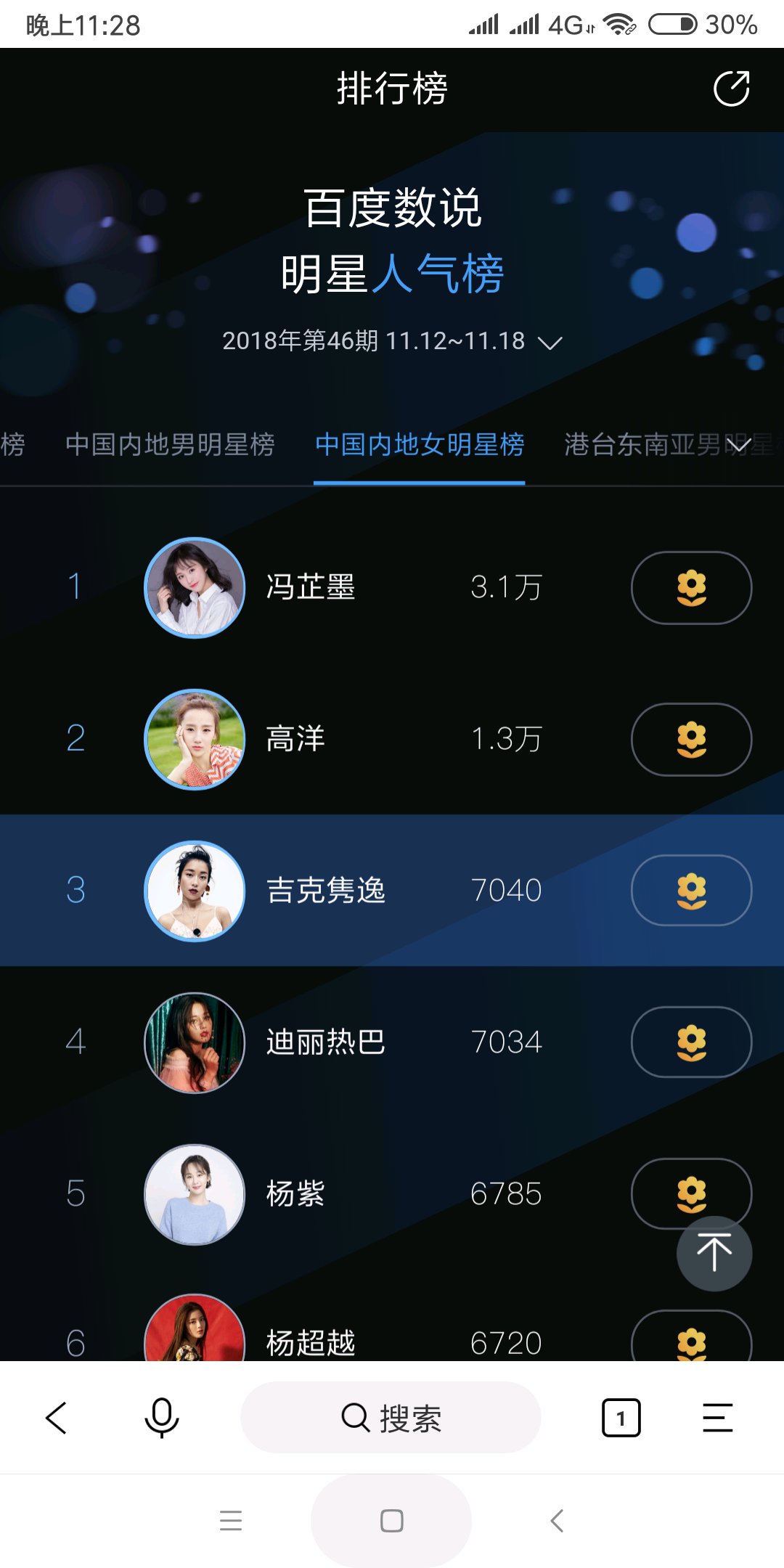
Task: Send a flower to 迪丽热巴
Action: (x=691, y=1042)
